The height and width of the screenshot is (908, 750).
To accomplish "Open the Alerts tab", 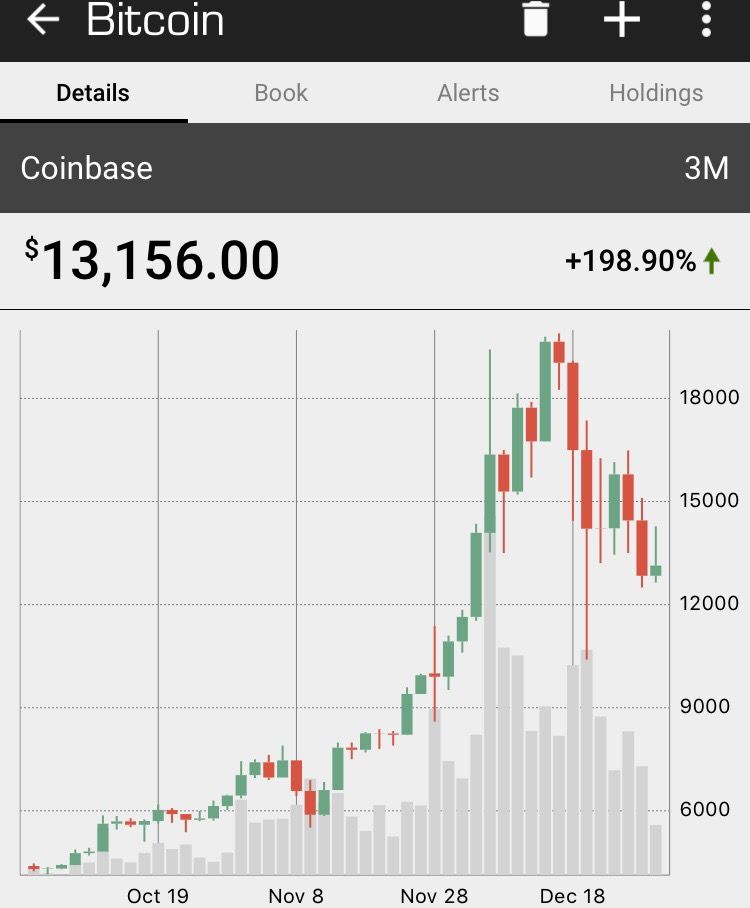I will tap(468, 93).
